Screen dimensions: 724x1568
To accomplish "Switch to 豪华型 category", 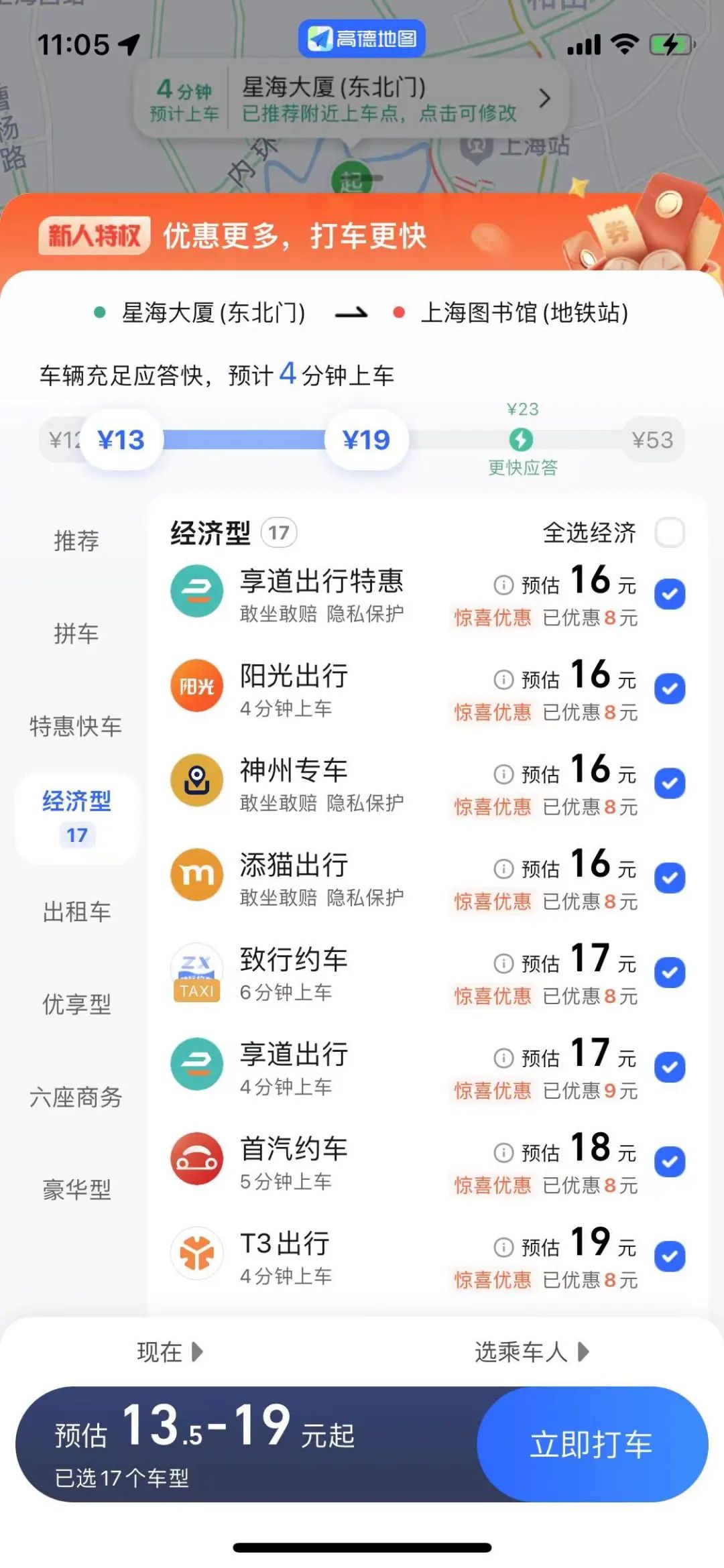I will [x=76, y=1190].
